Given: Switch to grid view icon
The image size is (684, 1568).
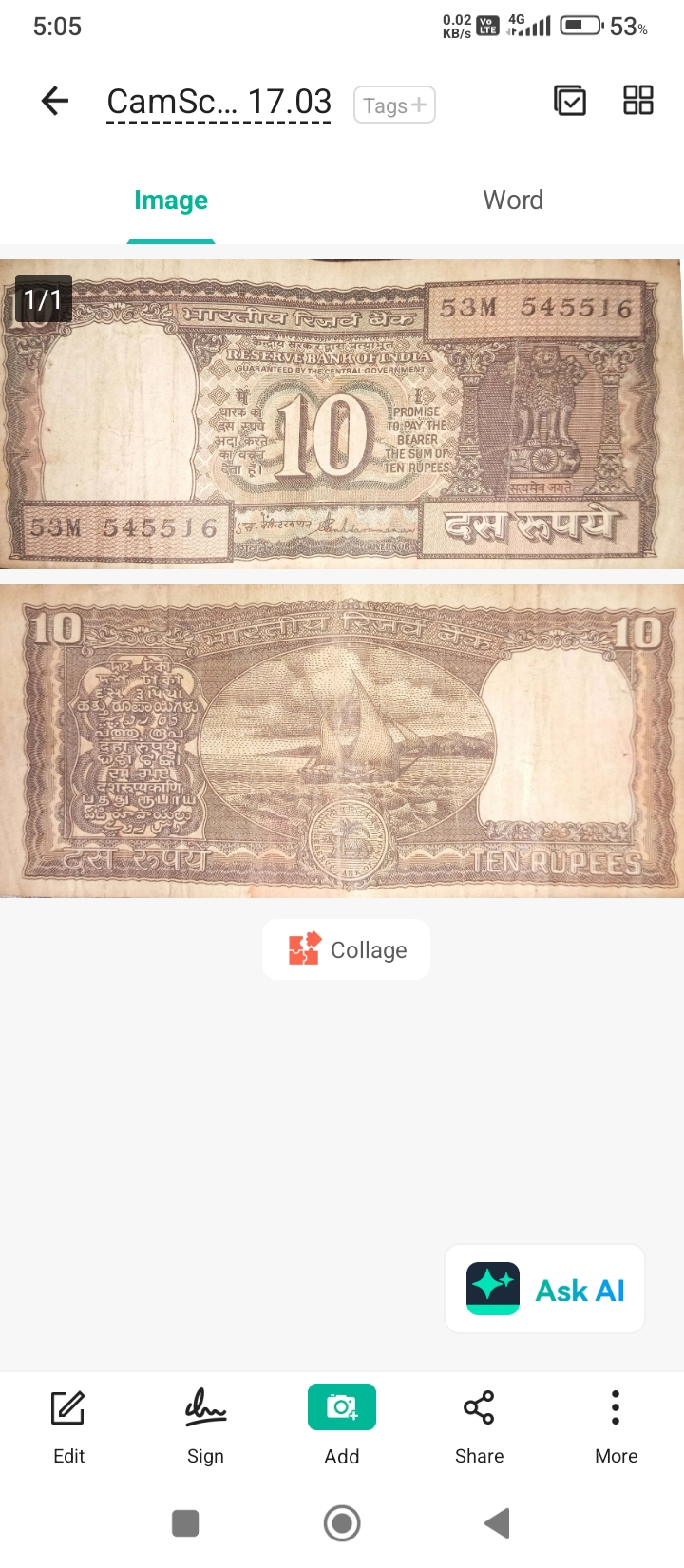Looking at the screenshot, I should [638, 101].
